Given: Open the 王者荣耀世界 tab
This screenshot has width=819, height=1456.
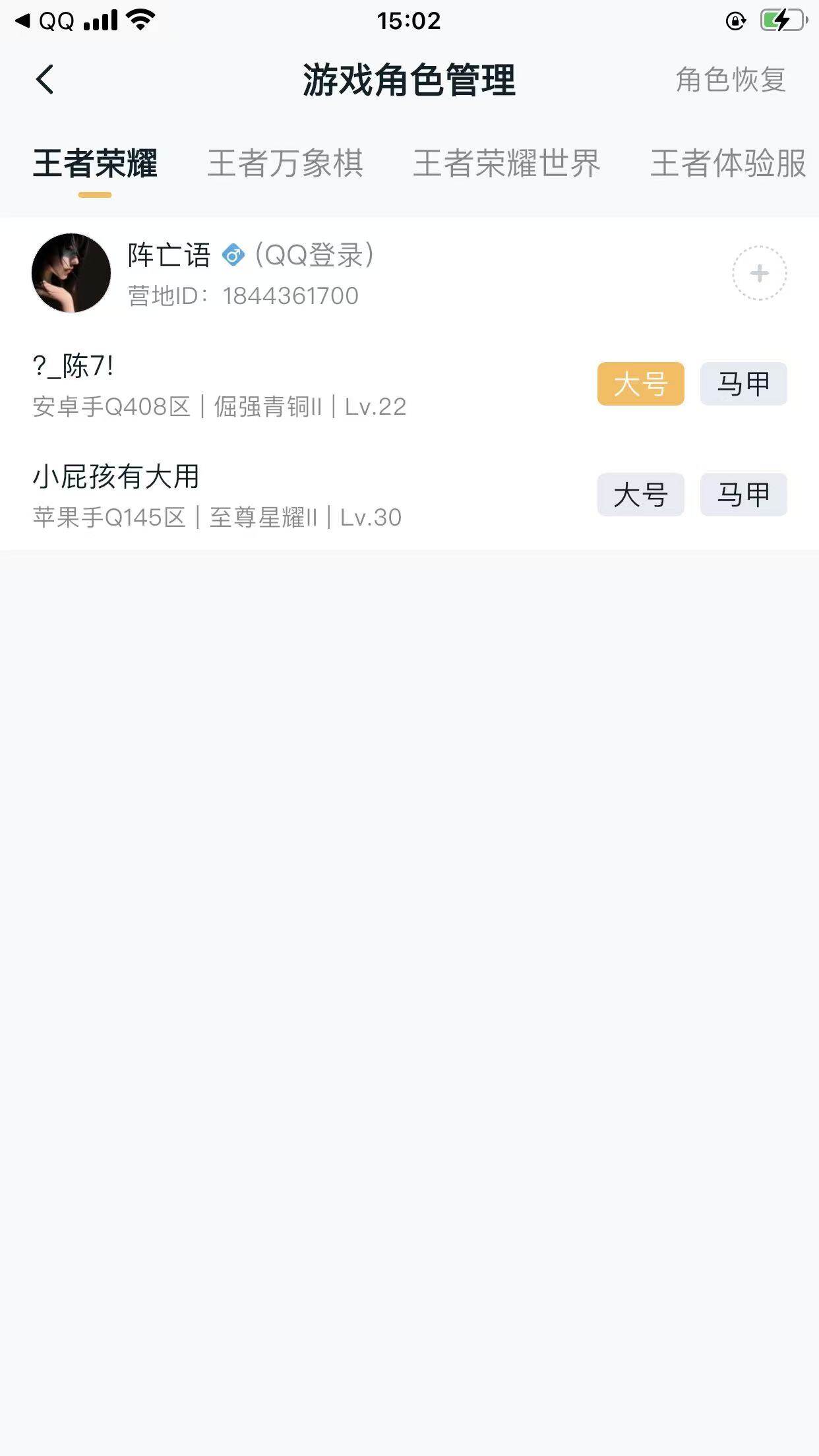Looking at the screenshot, I should tap(506, 165).
